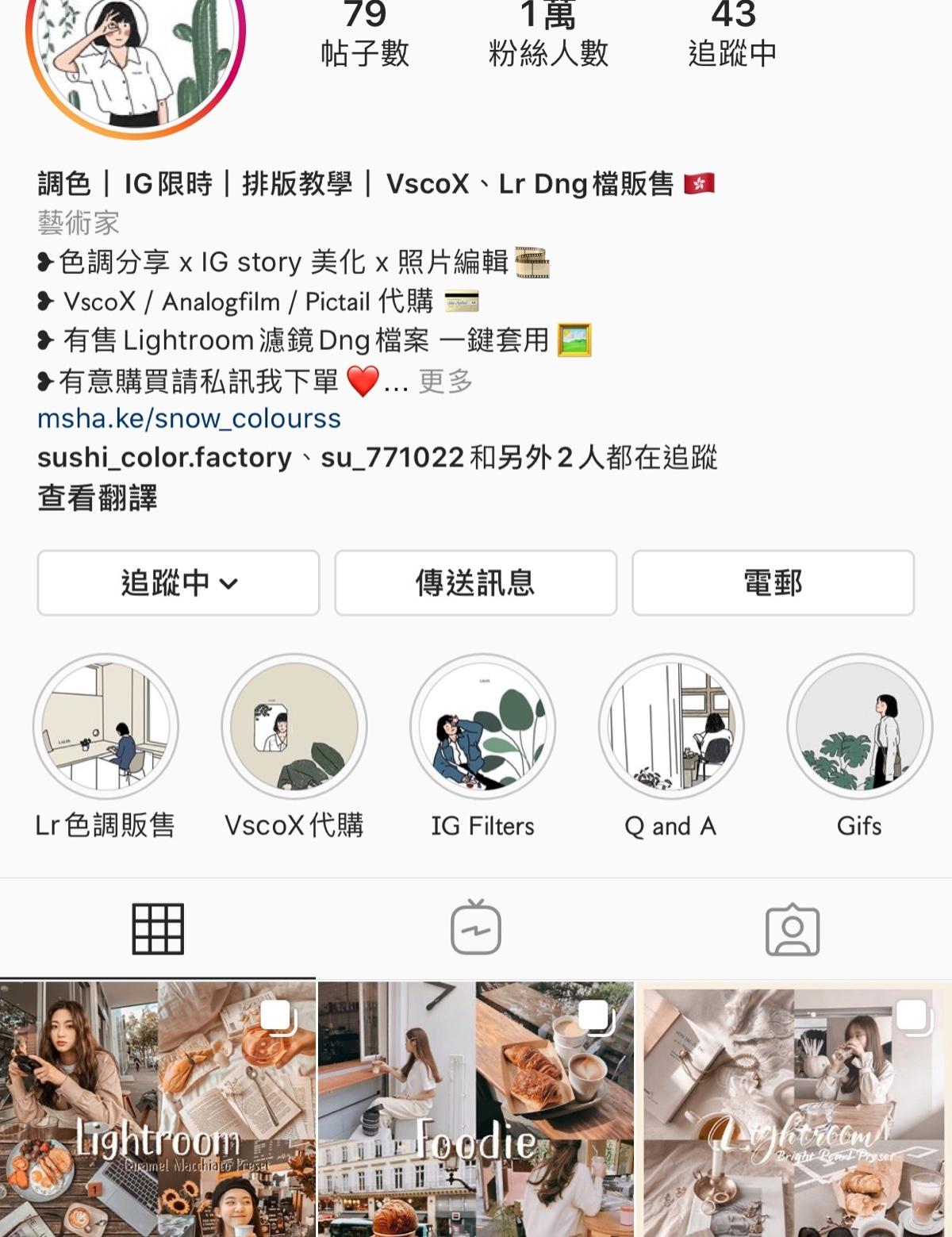Open the VscoX代購 highlight
The width and height of the screenshot is (952, 1237).
click(294, 726)
